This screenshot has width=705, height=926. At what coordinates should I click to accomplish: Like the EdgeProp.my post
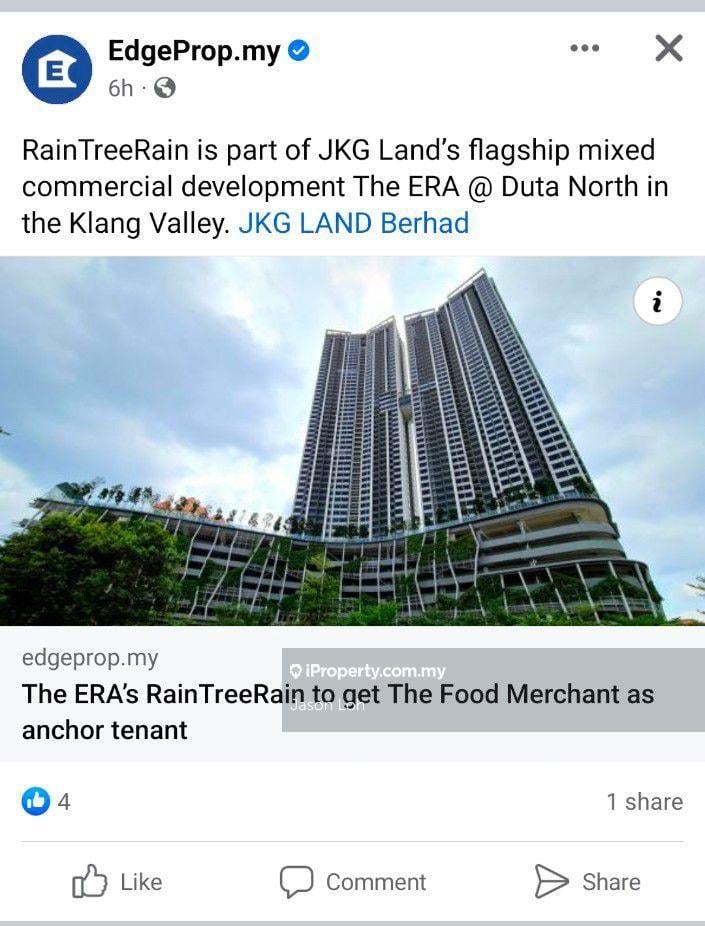117,881
